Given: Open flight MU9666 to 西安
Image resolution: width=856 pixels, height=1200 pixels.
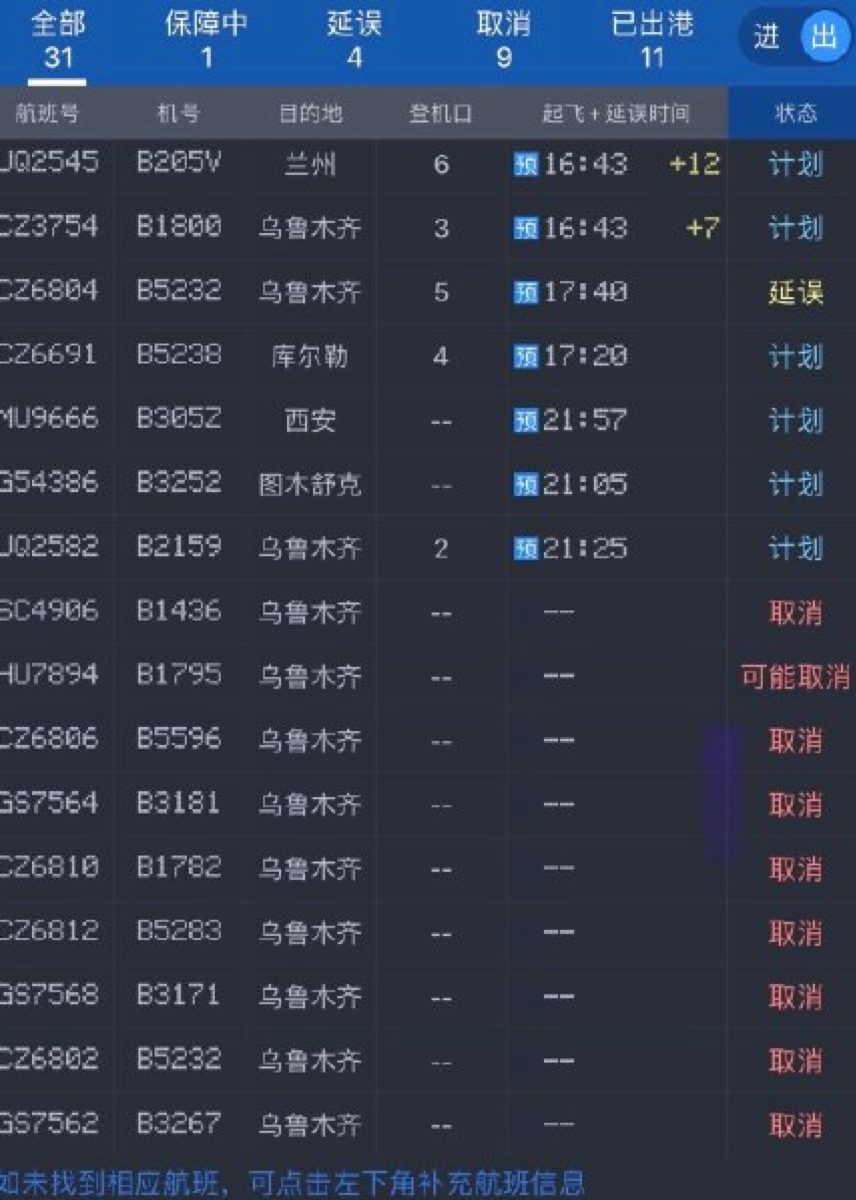Looking at the screenshot, I should pyautogui.click(x=400, y=420).
